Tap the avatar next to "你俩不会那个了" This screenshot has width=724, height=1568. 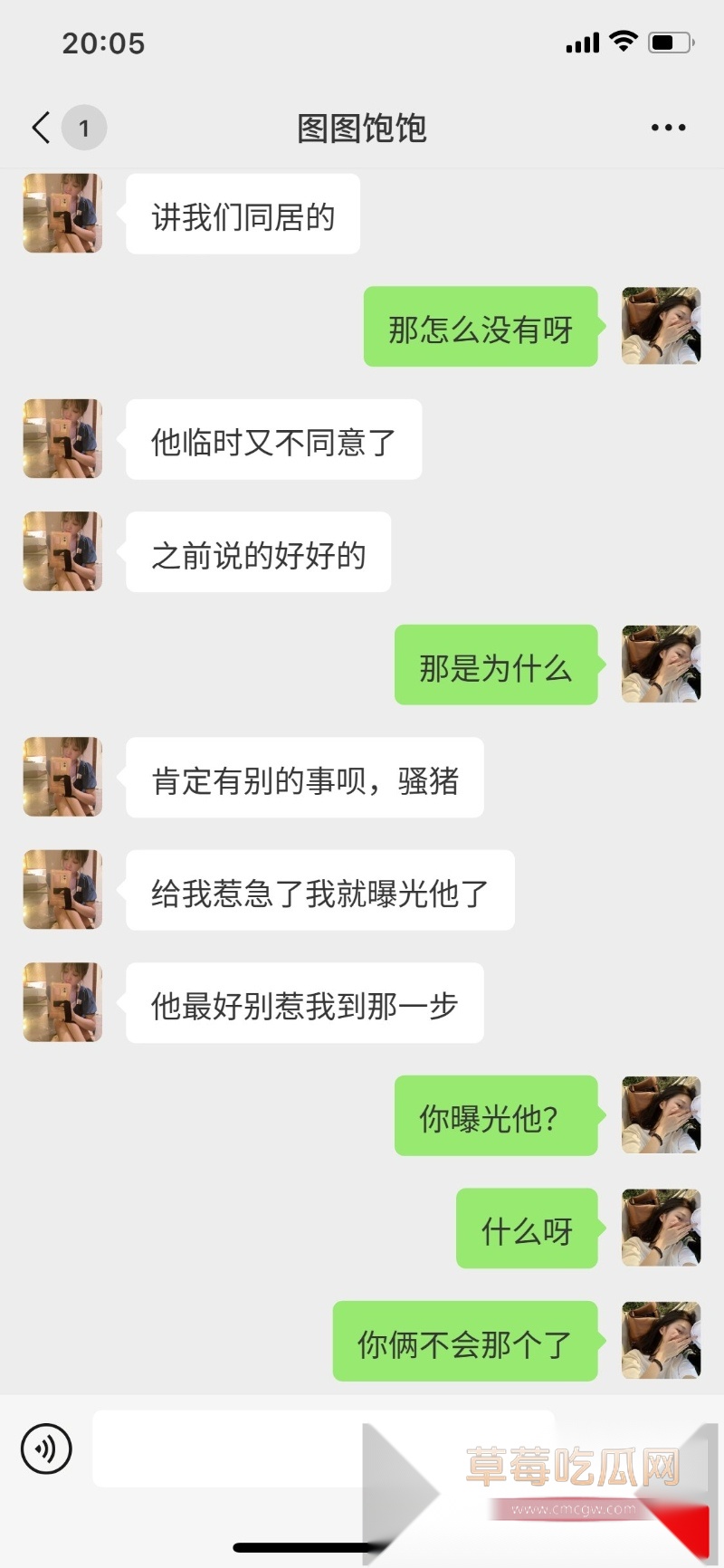(x=661, y=1342)
